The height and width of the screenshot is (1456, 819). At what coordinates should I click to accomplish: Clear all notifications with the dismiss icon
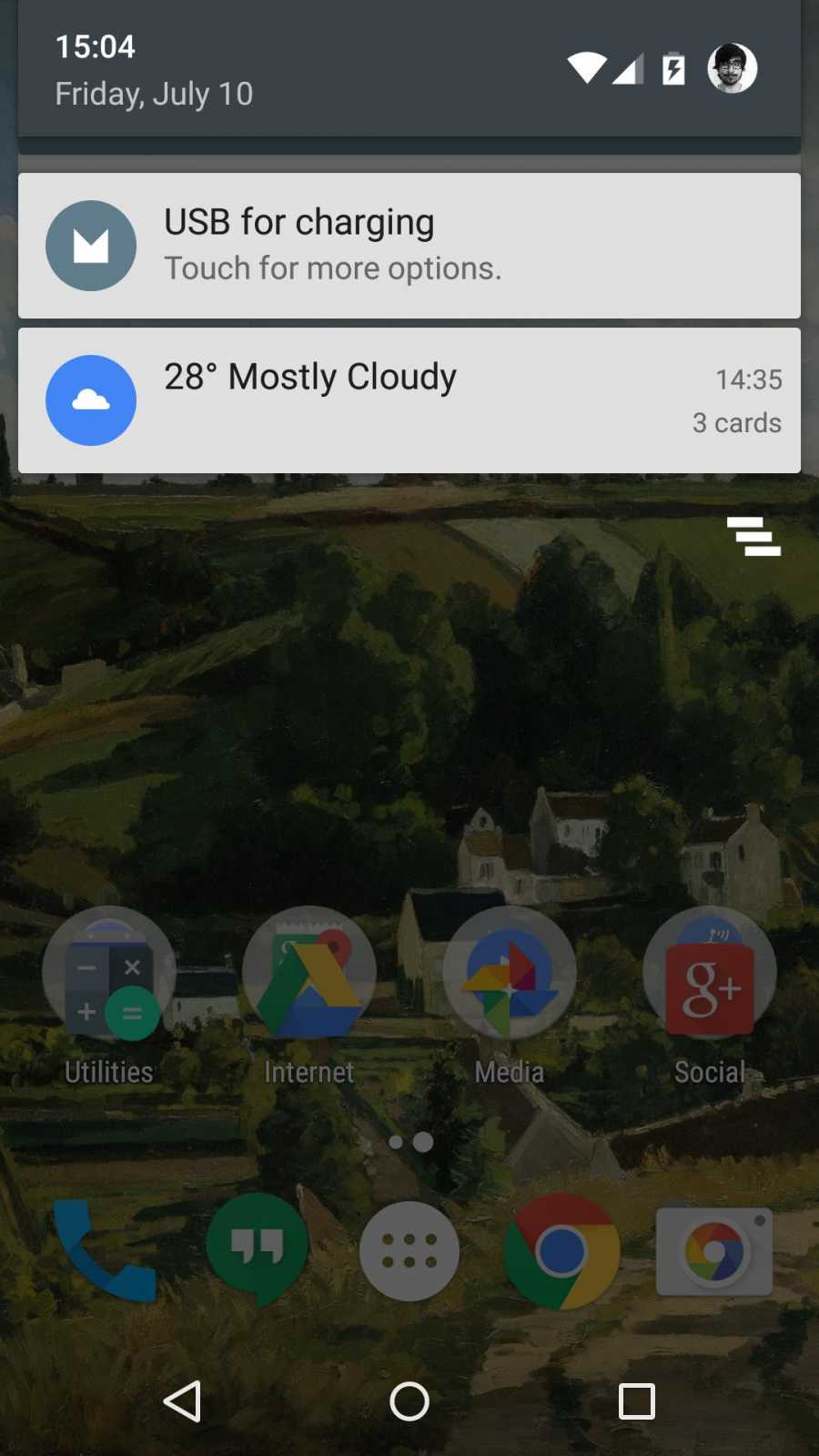point(753,536)
